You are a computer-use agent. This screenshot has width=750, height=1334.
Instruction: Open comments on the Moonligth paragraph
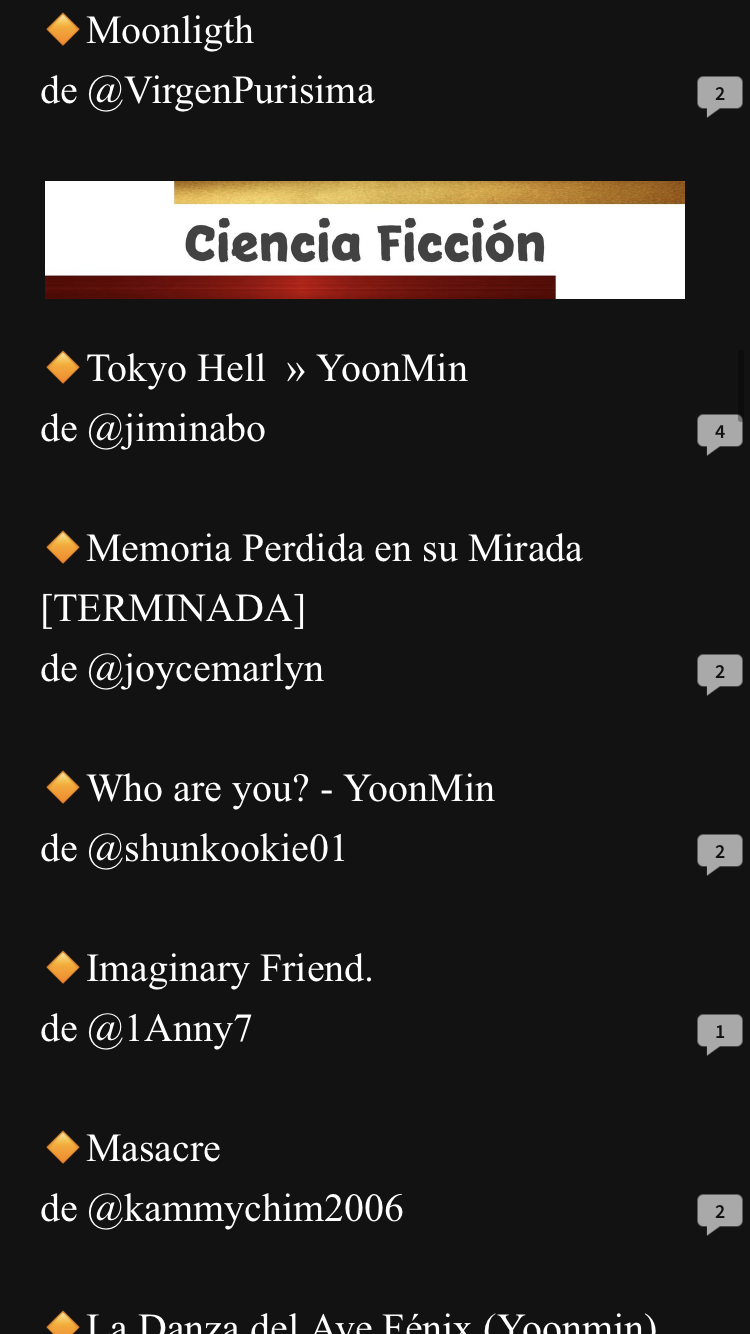coord(719,95)
